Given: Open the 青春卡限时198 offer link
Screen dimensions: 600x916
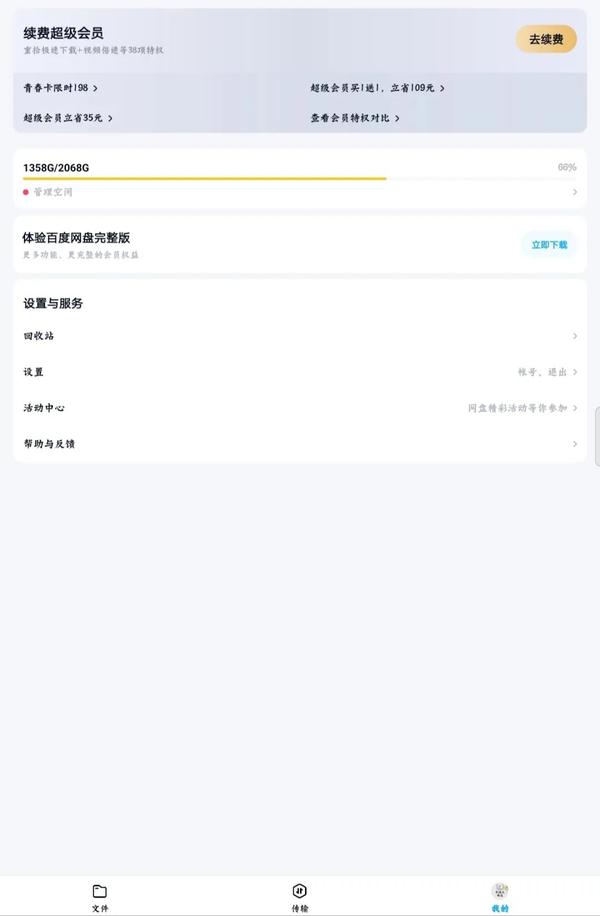Looking at the screenshot, I should click(61, 88).
